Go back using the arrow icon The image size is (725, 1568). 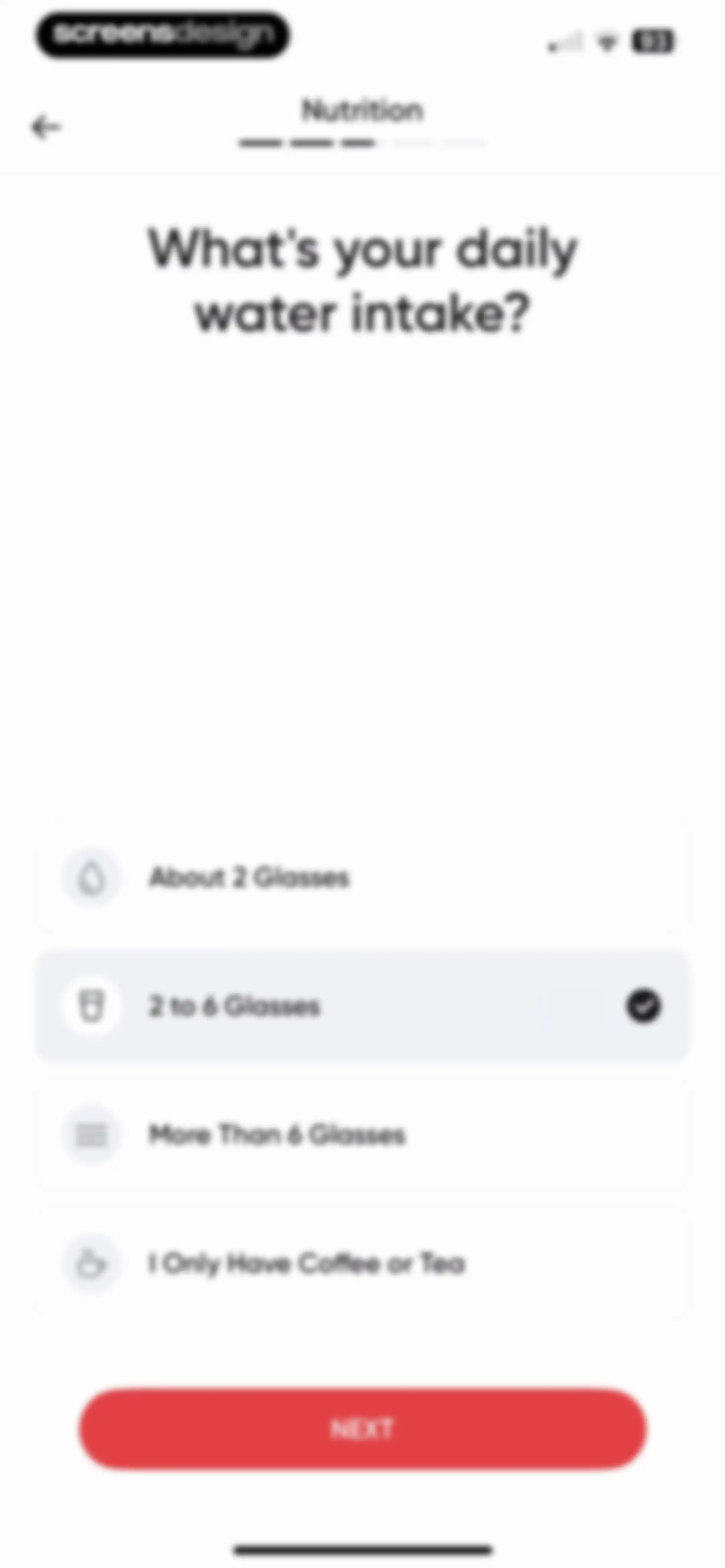(x=46, y=127)
